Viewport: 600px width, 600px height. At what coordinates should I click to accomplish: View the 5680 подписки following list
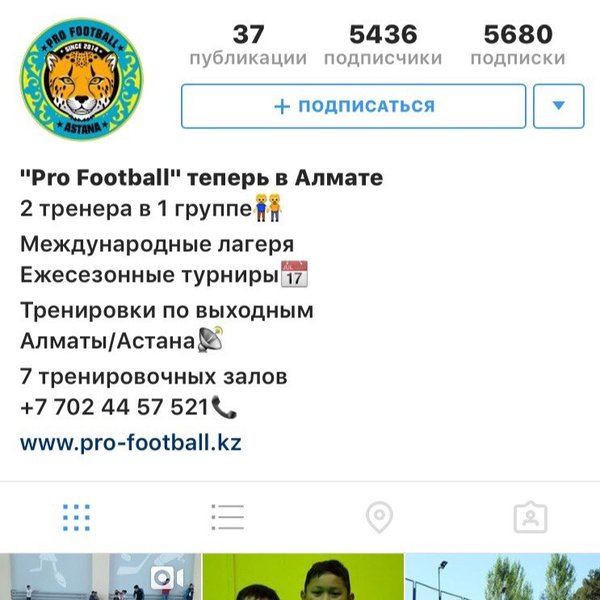tap(517, 45)
